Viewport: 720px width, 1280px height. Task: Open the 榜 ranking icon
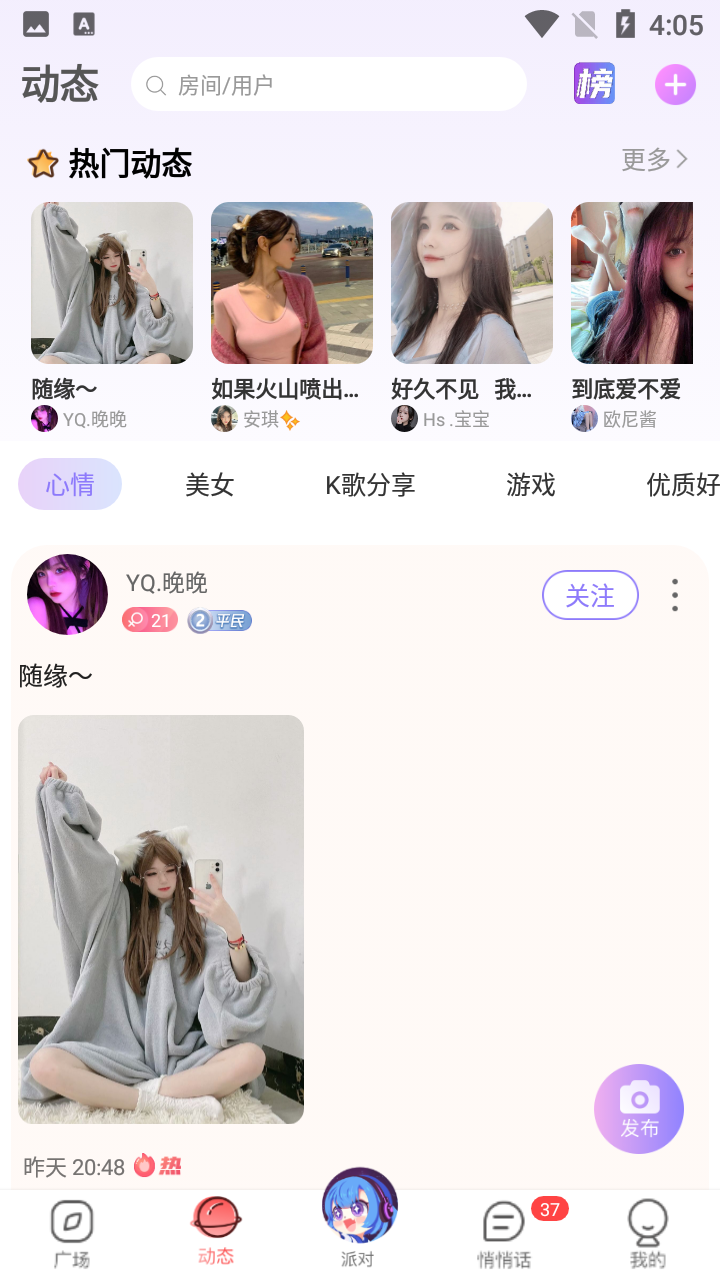[x=594, y=84]
